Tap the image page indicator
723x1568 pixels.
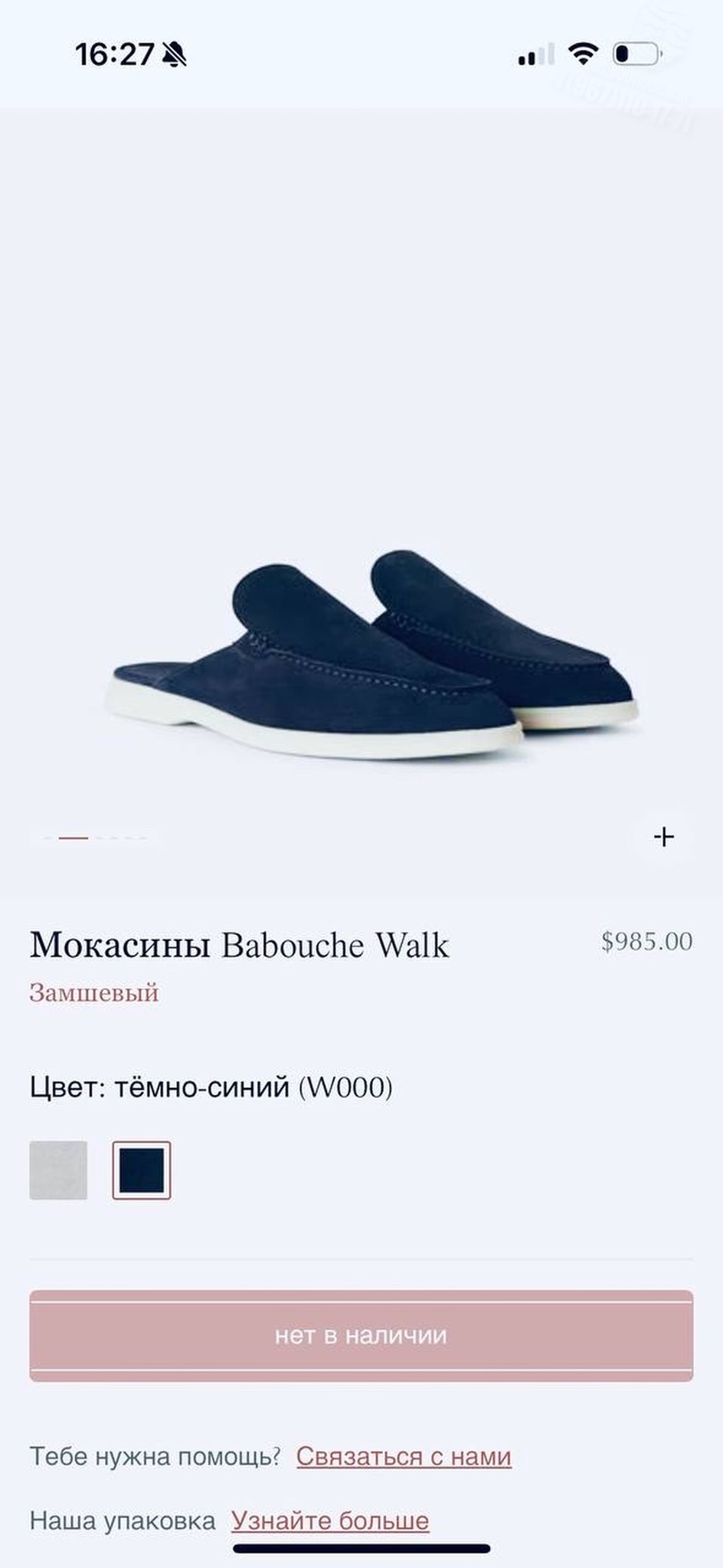click(97, 838)
